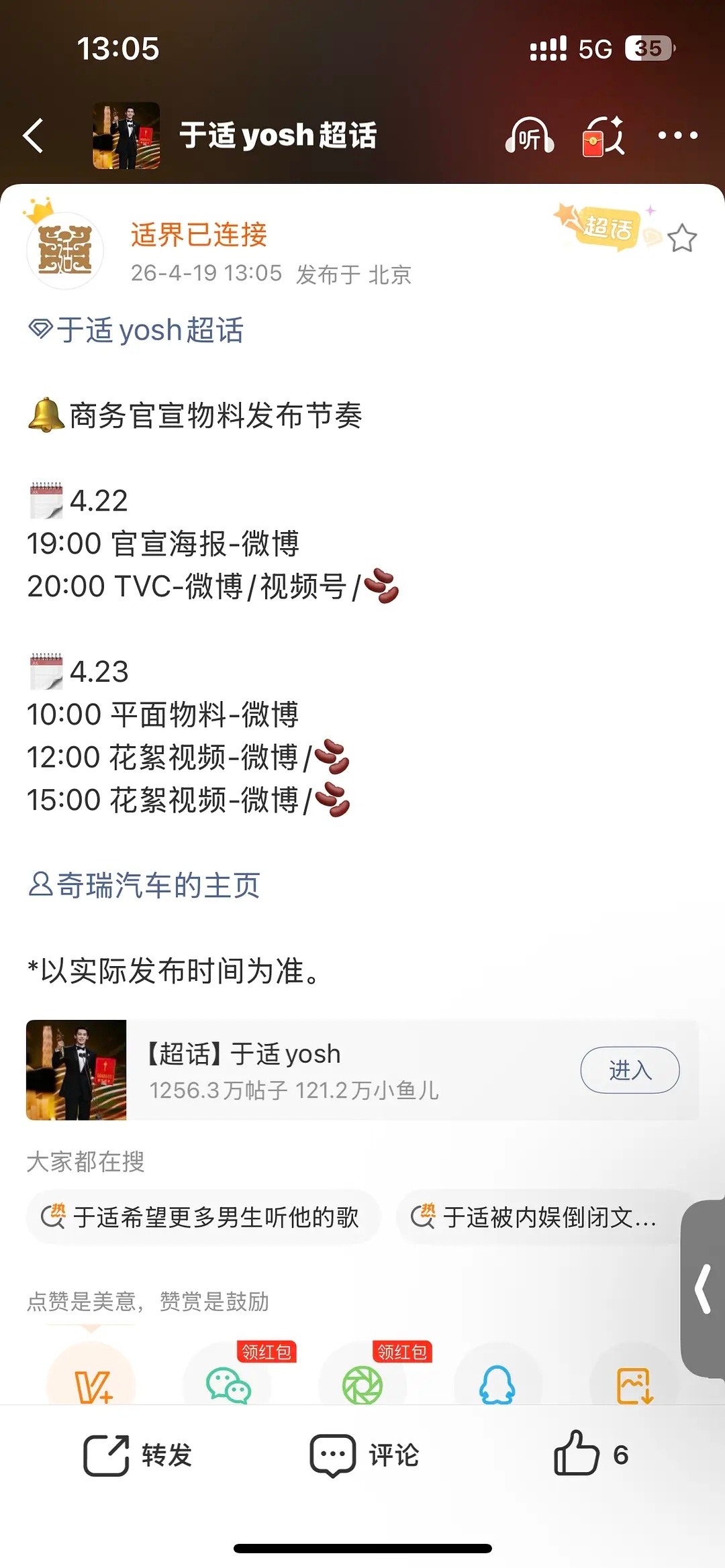This screenshot has width=725, height=1568.
Task: Tap the super topic card thumbnail image
Action: [76, 1071]
